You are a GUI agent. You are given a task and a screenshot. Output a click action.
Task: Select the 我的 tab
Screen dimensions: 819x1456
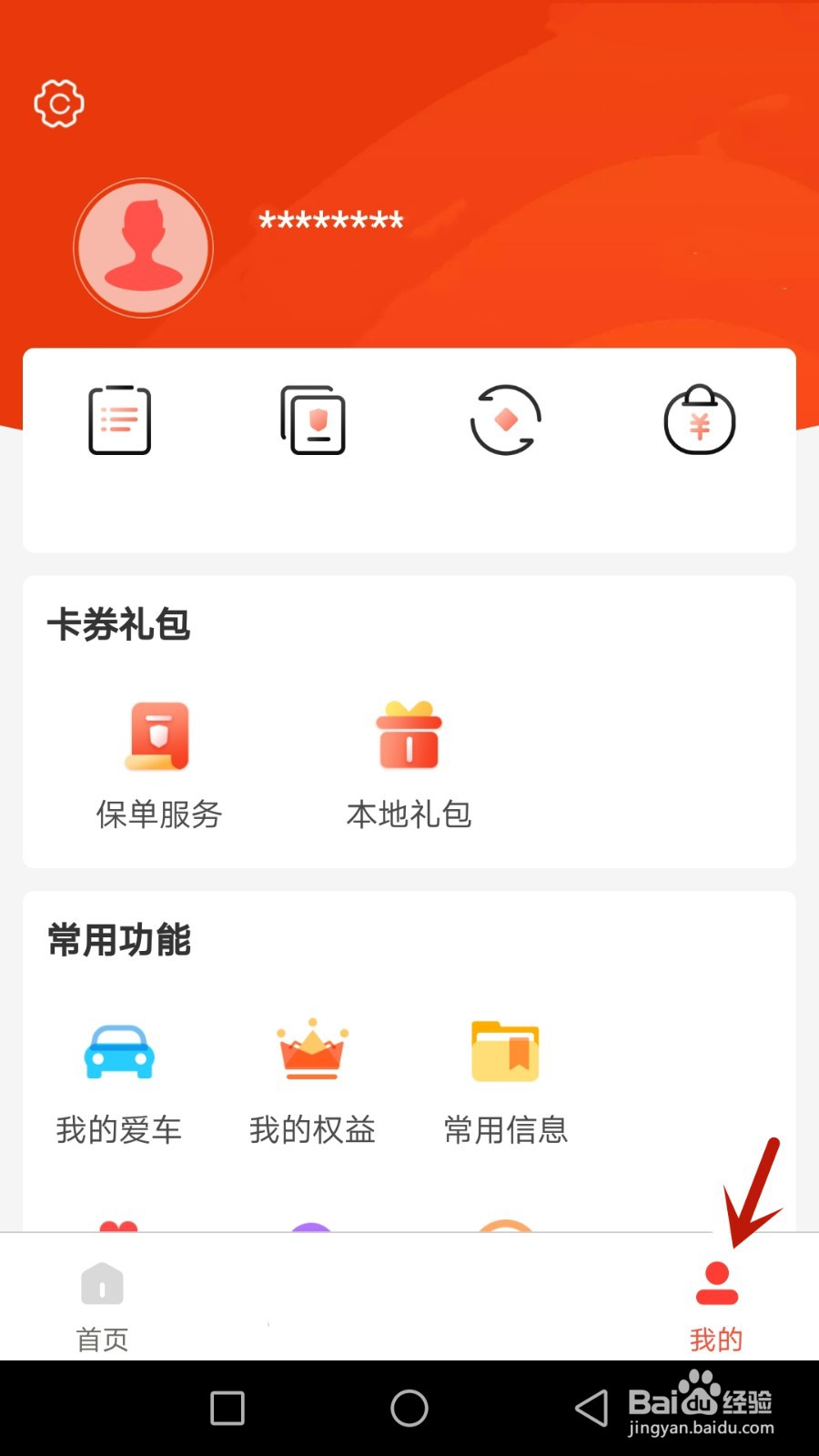pos(716,1306)
